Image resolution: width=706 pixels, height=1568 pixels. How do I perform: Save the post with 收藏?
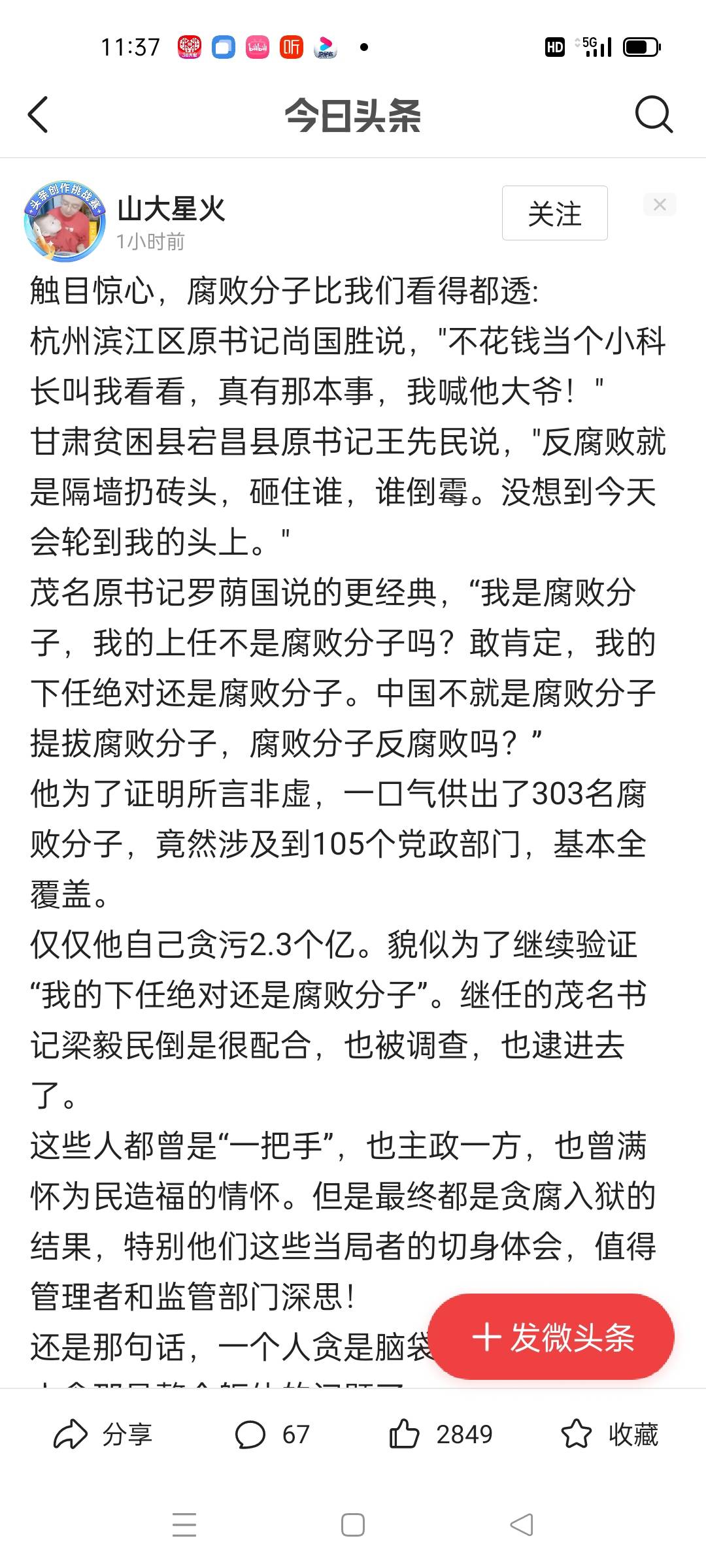[x=609, y=1435]
